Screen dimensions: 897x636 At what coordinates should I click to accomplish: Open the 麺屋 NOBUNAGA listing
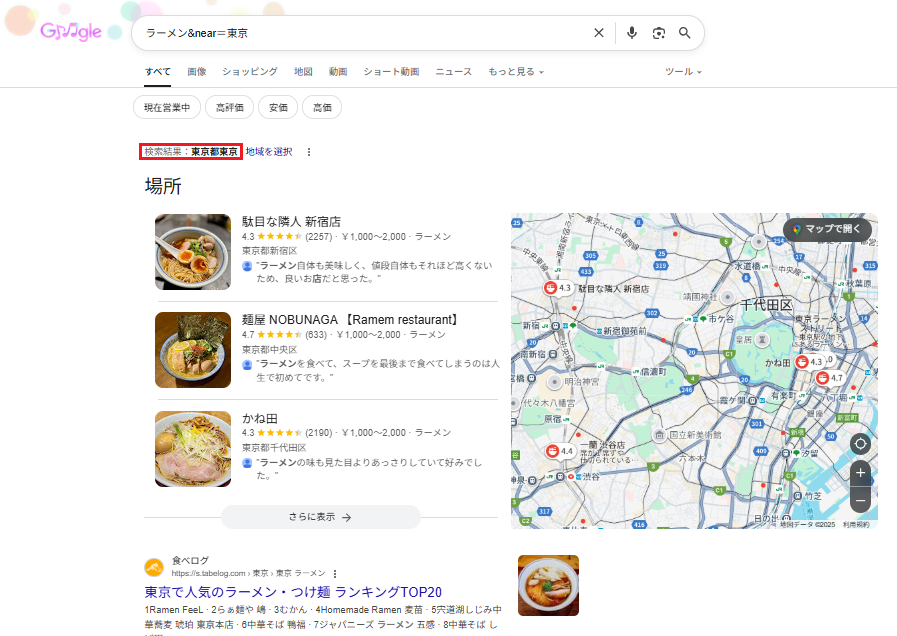(349, 319)
